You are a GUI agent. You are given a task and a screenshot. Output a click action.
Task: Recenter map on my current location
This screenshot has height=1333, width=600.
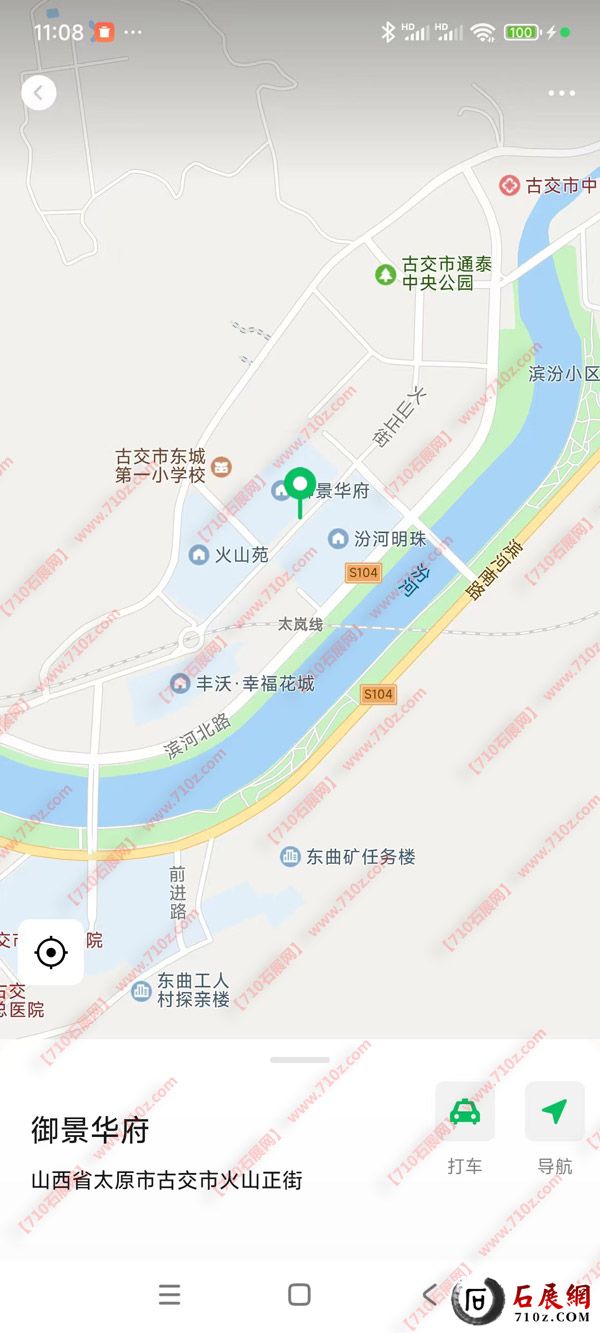click(51, 952)
